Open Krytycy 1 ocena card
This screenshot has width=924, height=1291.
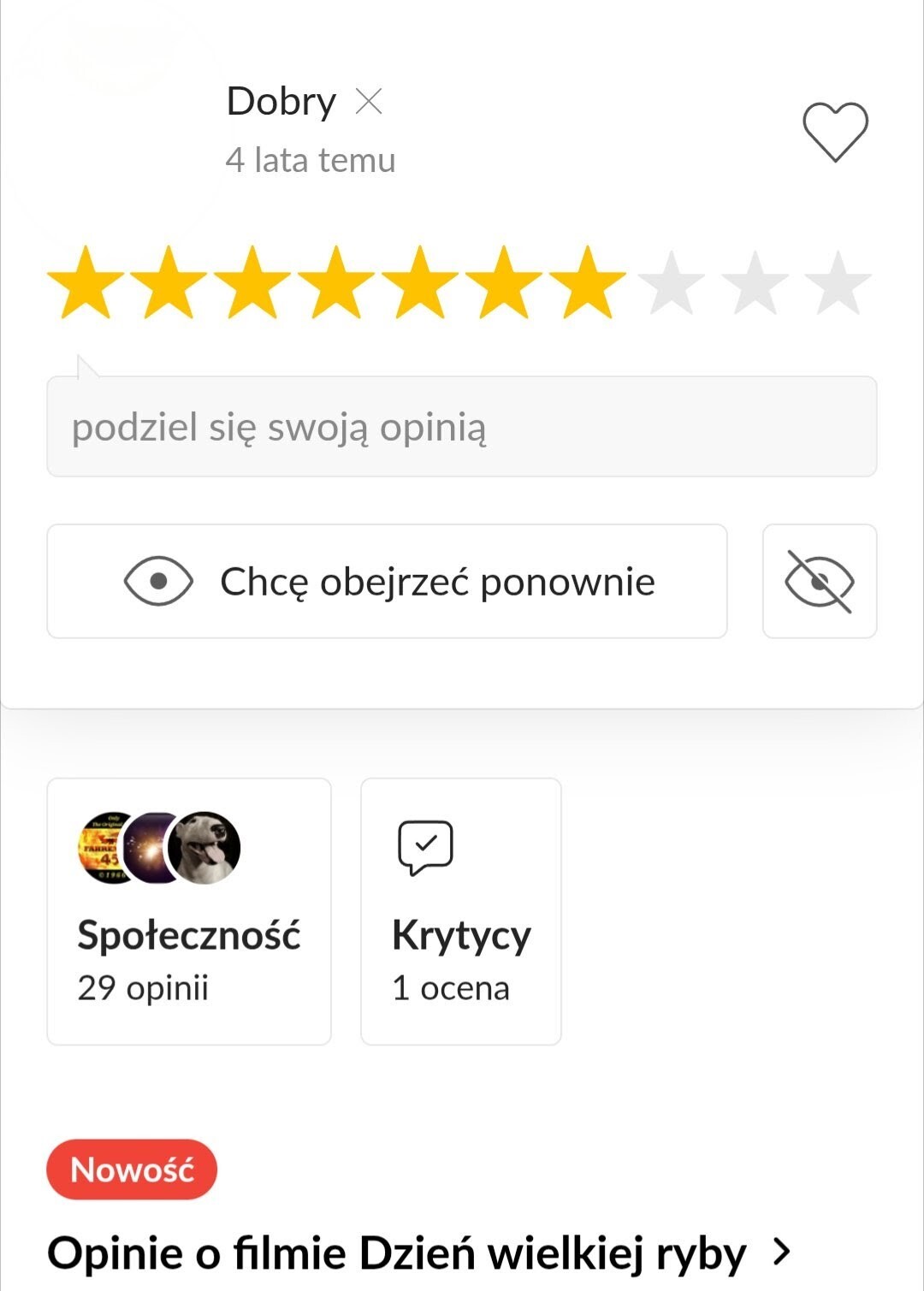pyautogui.click(x=460, y=911)
